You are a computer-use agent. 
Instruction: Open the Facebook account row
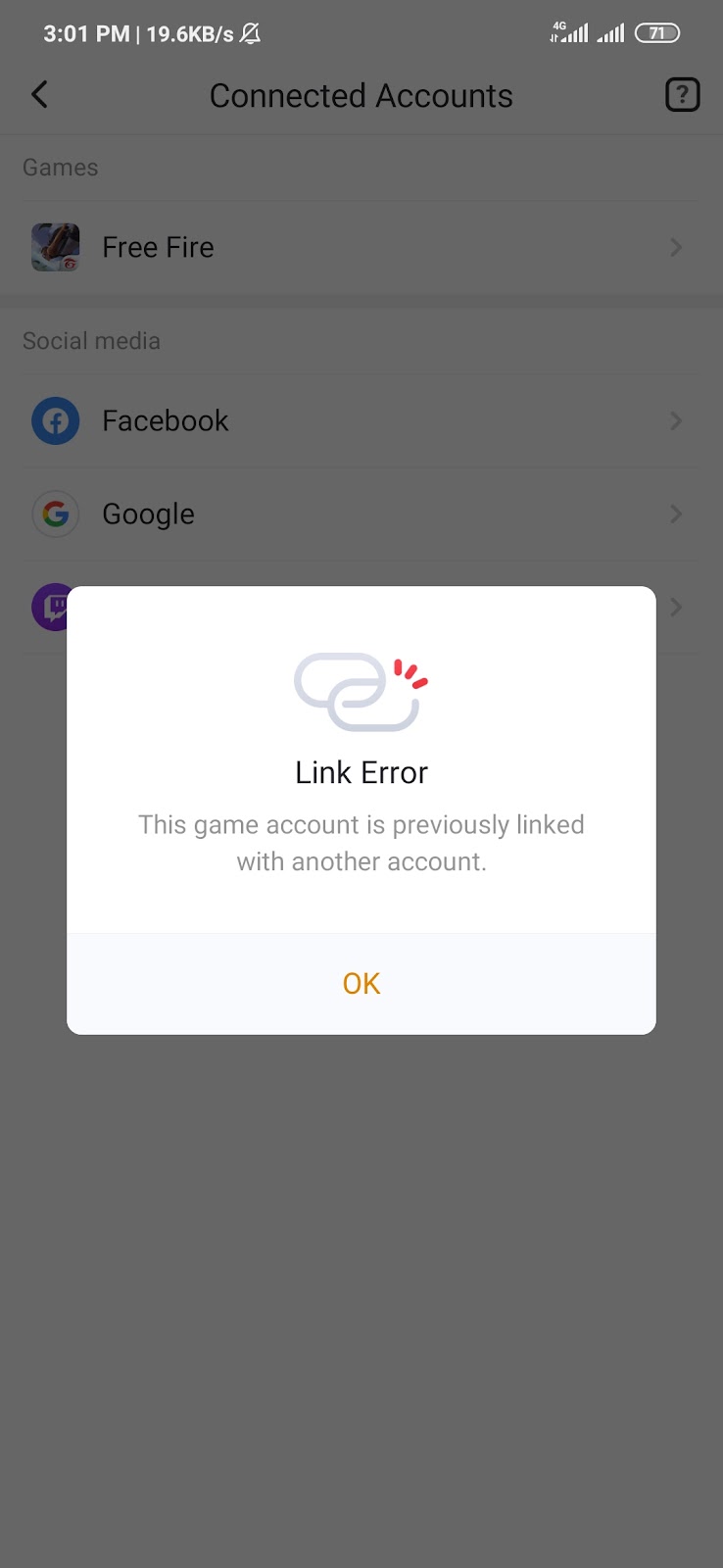tap(361, 420)
